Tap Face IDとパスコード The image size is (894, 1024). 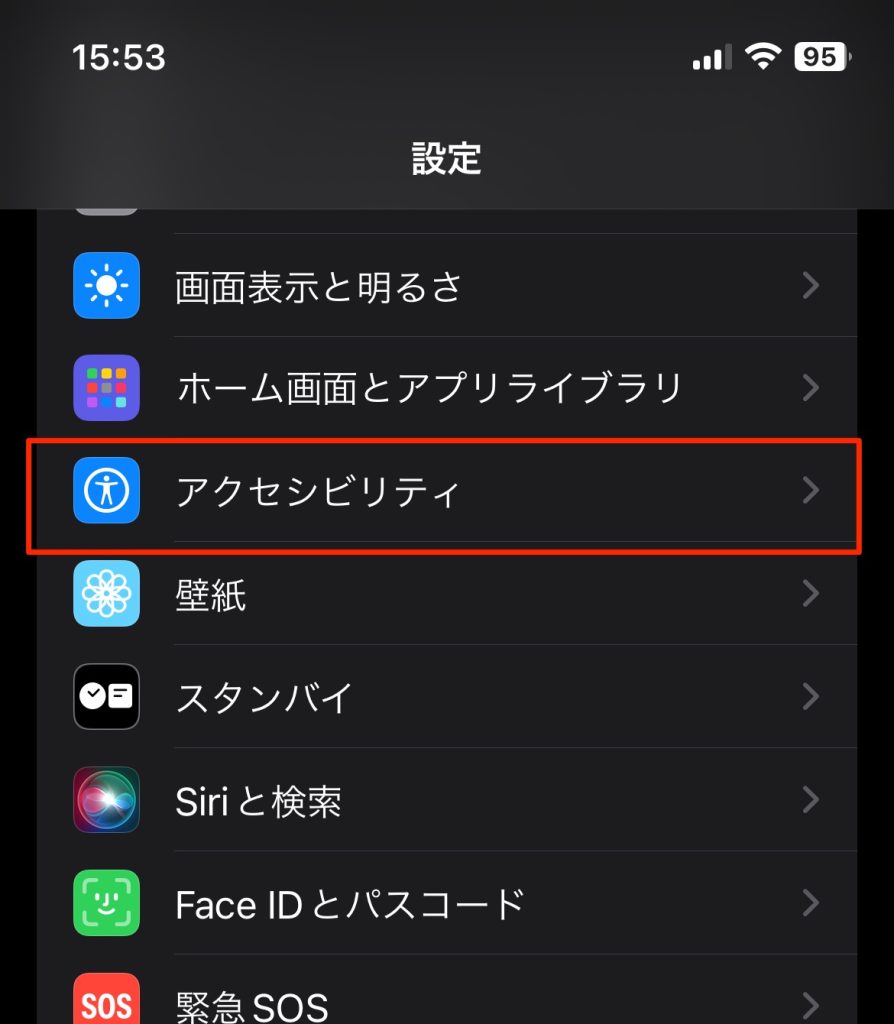click(x=446, y=904)
